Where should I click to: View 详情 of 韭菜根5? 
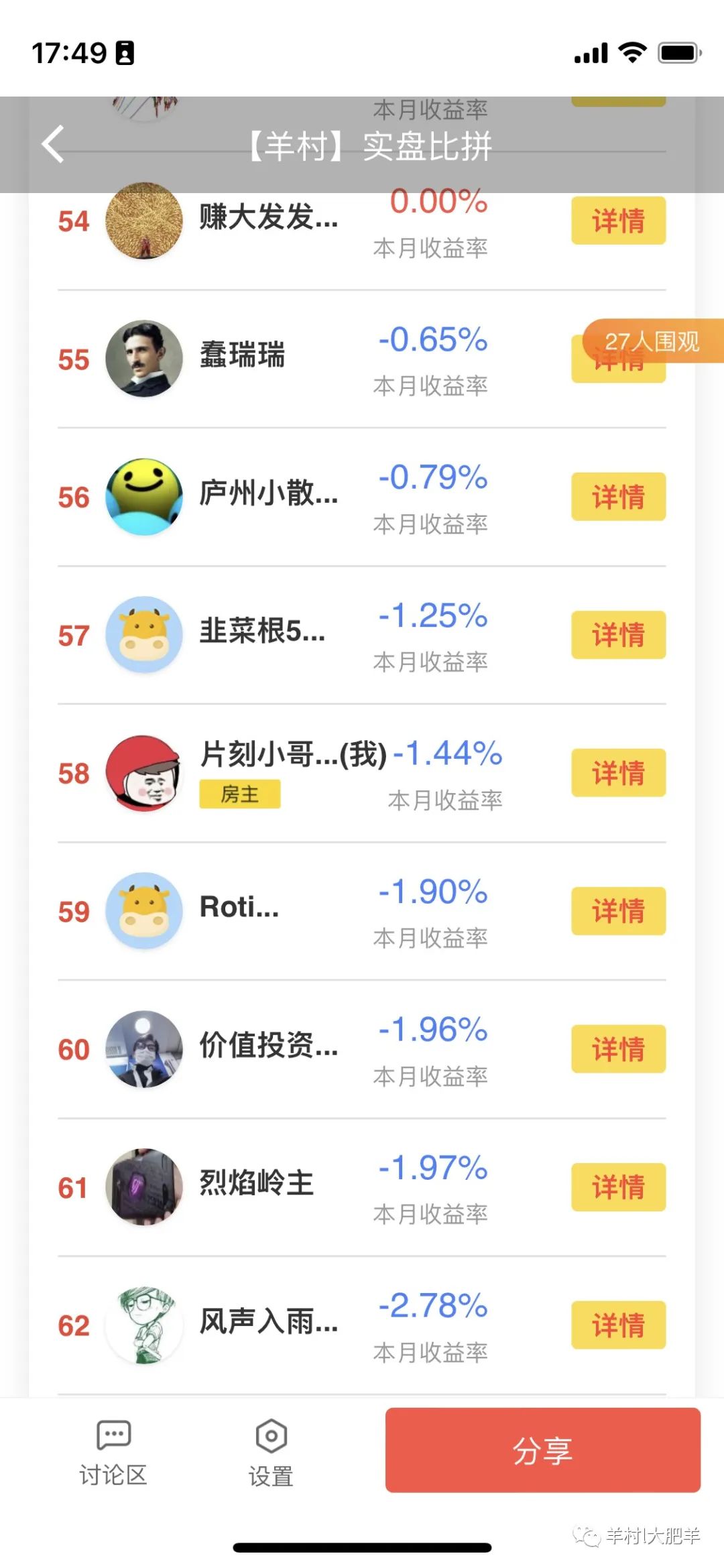617,635
